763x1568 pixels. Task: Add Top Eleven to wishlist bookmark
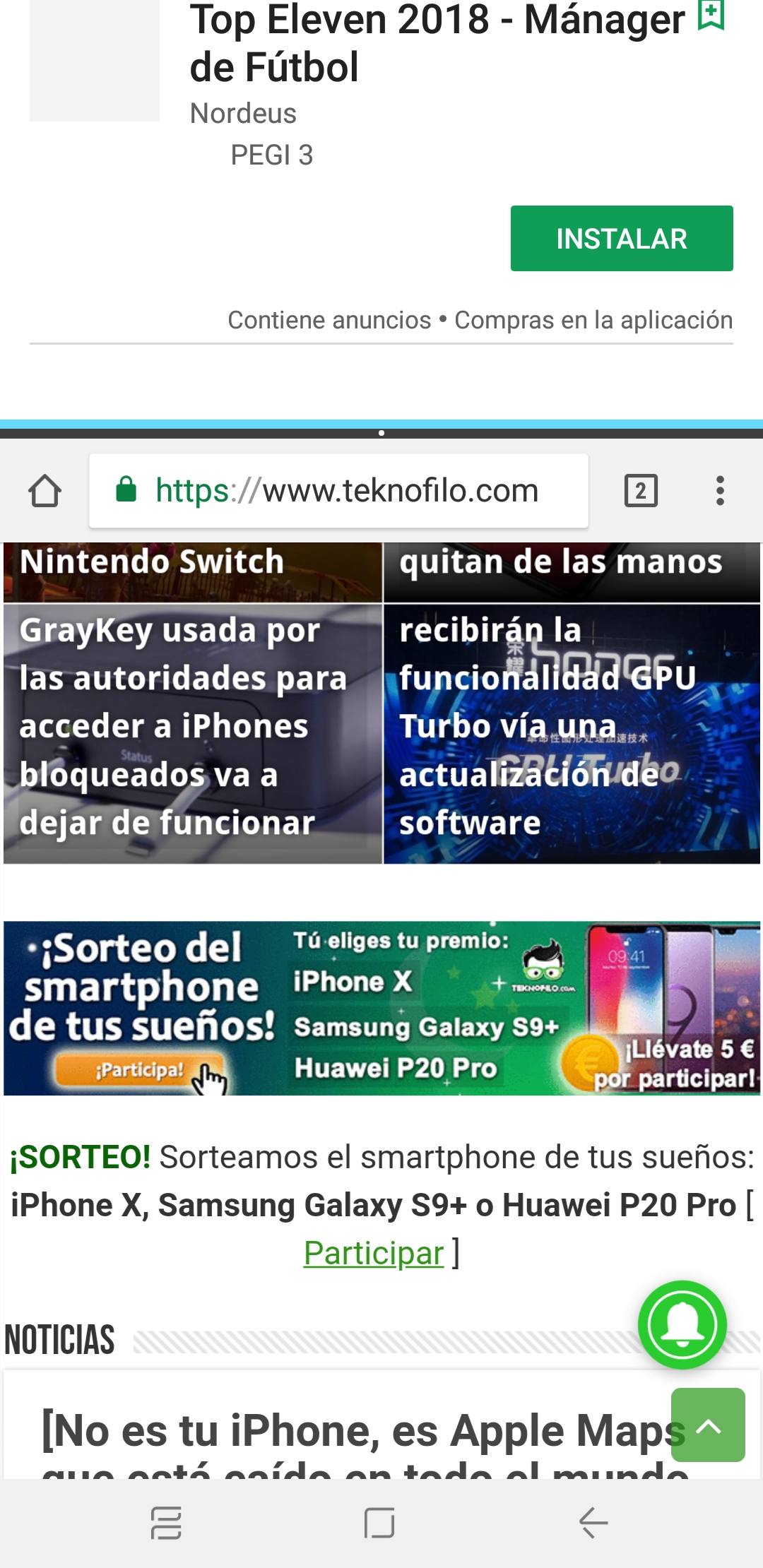(711, 16)
